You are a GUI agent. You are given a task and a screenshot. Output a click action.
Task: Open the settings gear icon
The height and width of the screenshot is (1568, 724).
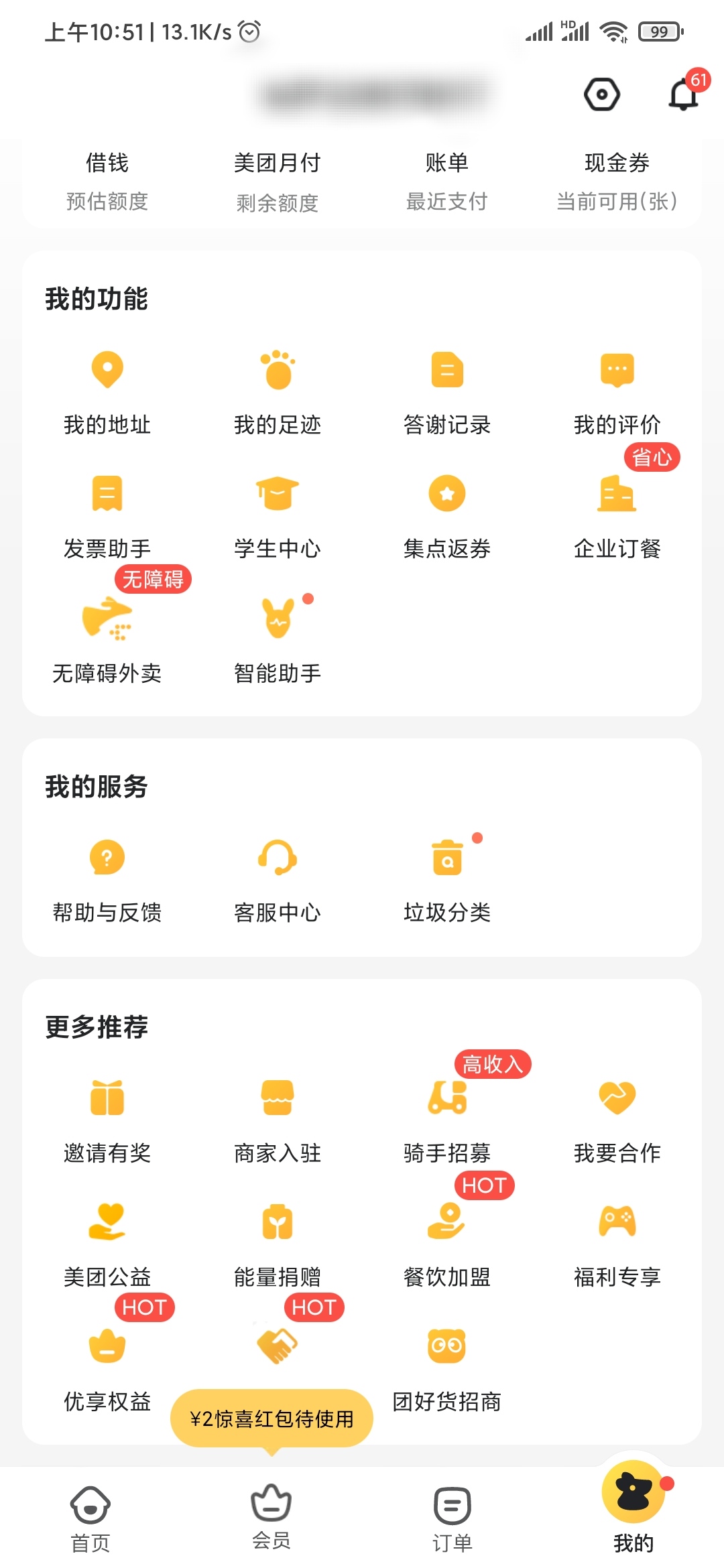pyautogui.click(x=601, y=95)
